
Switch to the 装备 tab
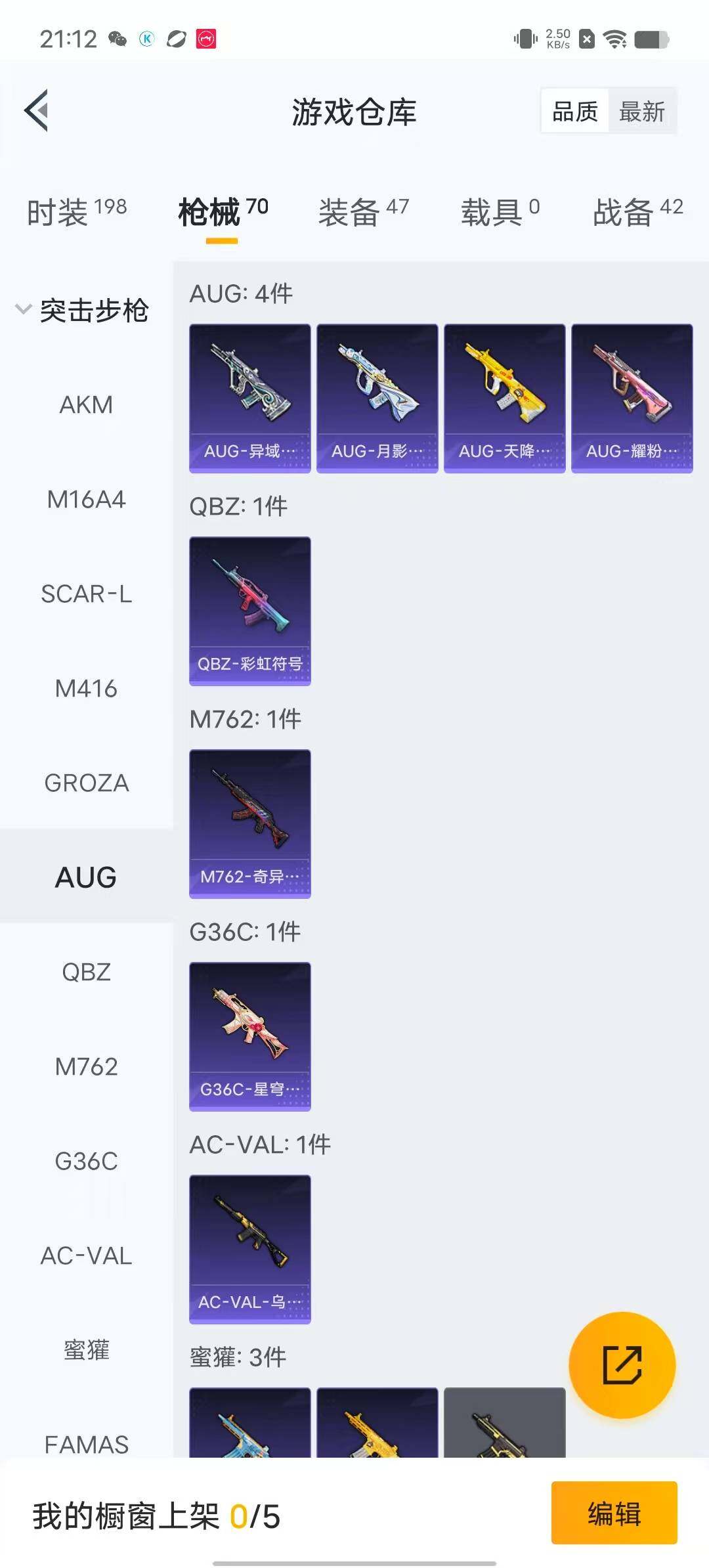tap(363, 212)
